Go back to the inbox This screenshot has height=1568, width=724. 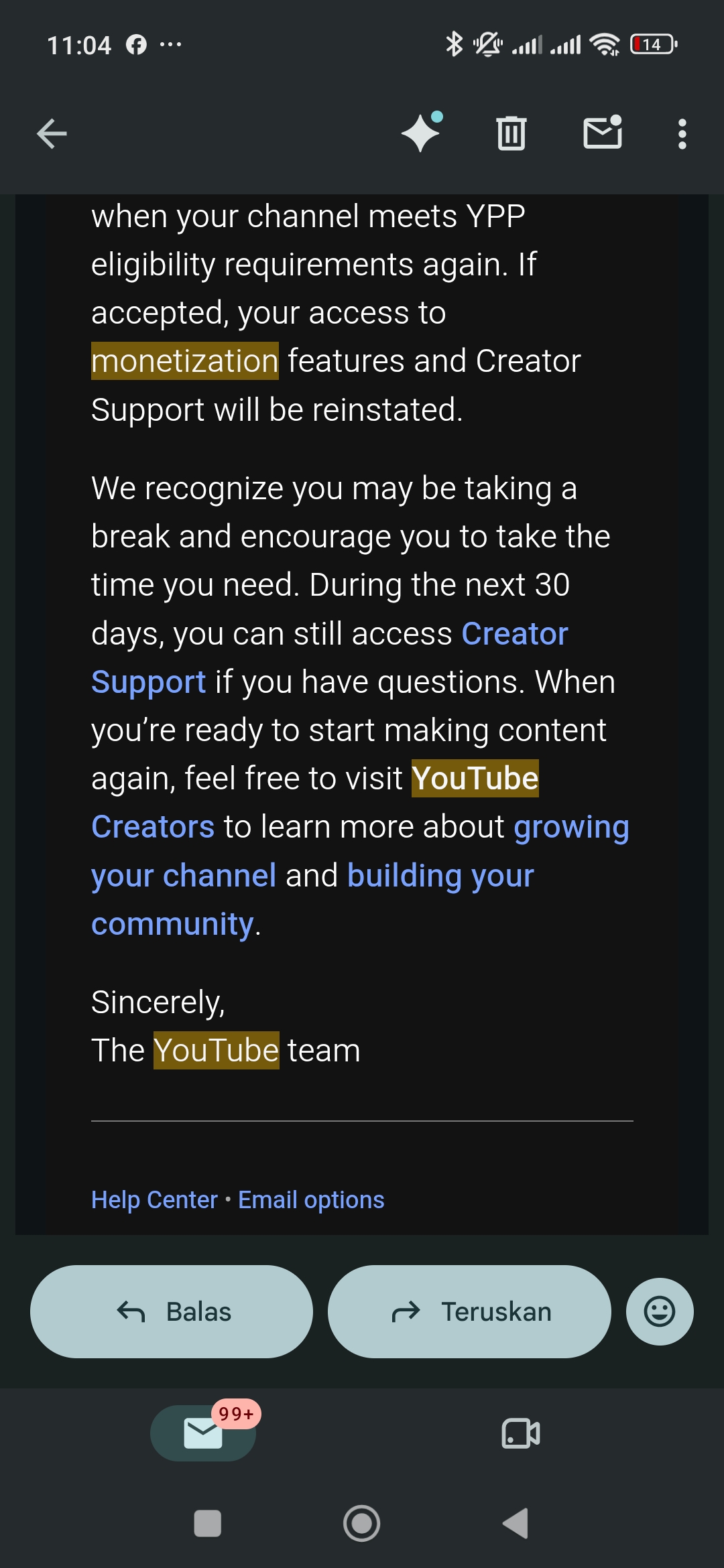(x=52, y=133)
